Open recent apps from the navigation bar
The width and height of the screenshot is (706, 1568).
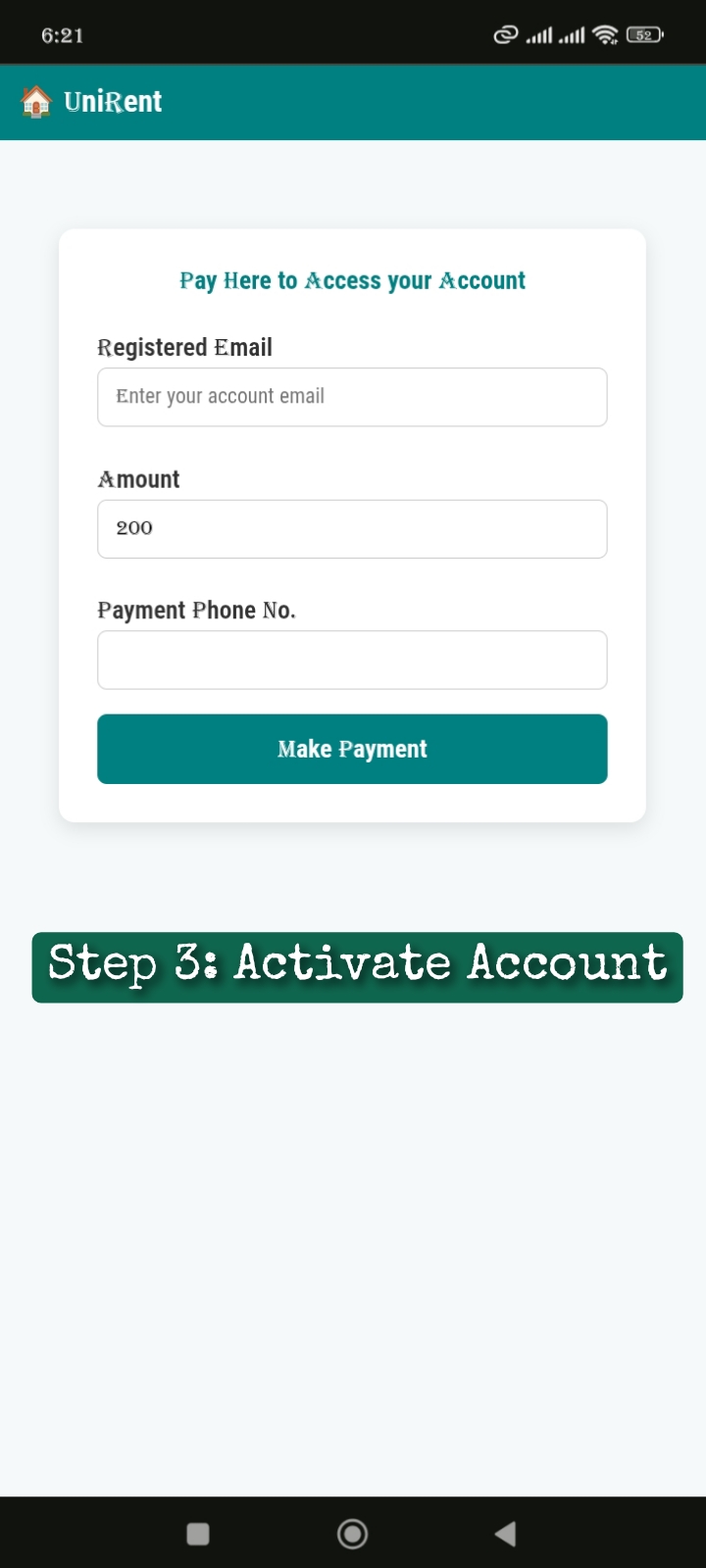click(x=198, y=1534)
